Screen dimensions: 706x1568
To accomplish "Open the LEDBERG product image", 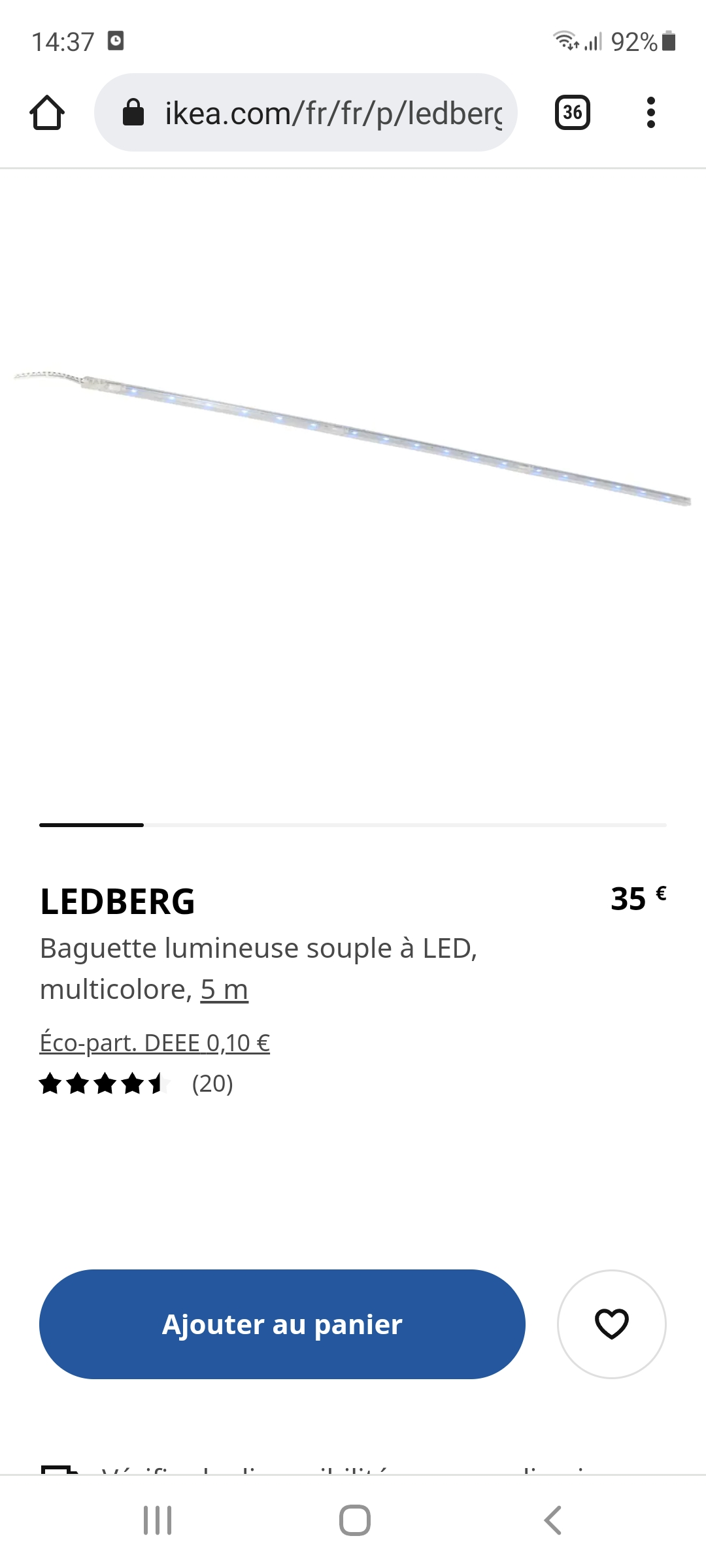I will point(353,438).
